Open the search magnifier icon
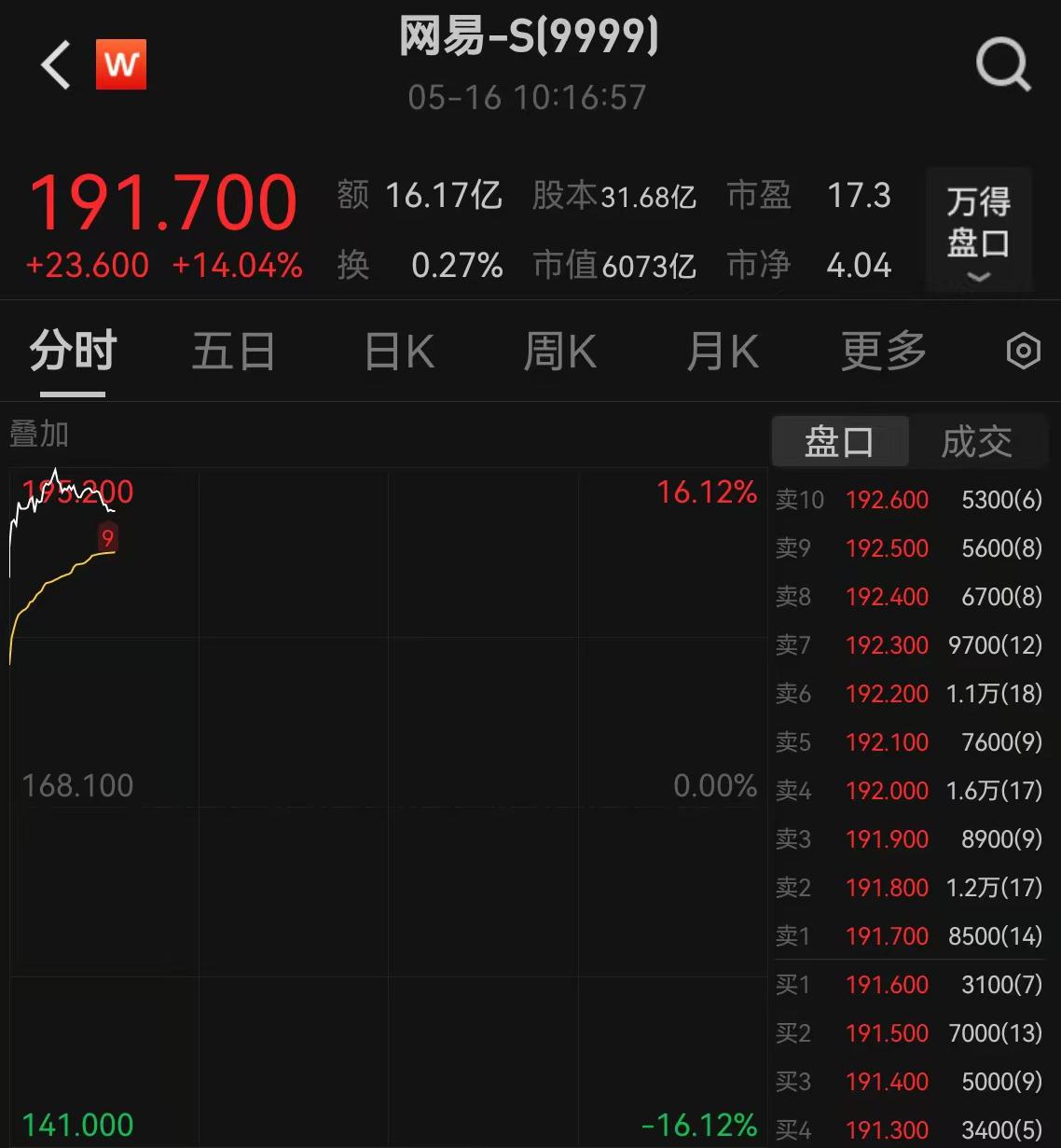Screen dimensions: 1061x1148 click(1002, 63)
